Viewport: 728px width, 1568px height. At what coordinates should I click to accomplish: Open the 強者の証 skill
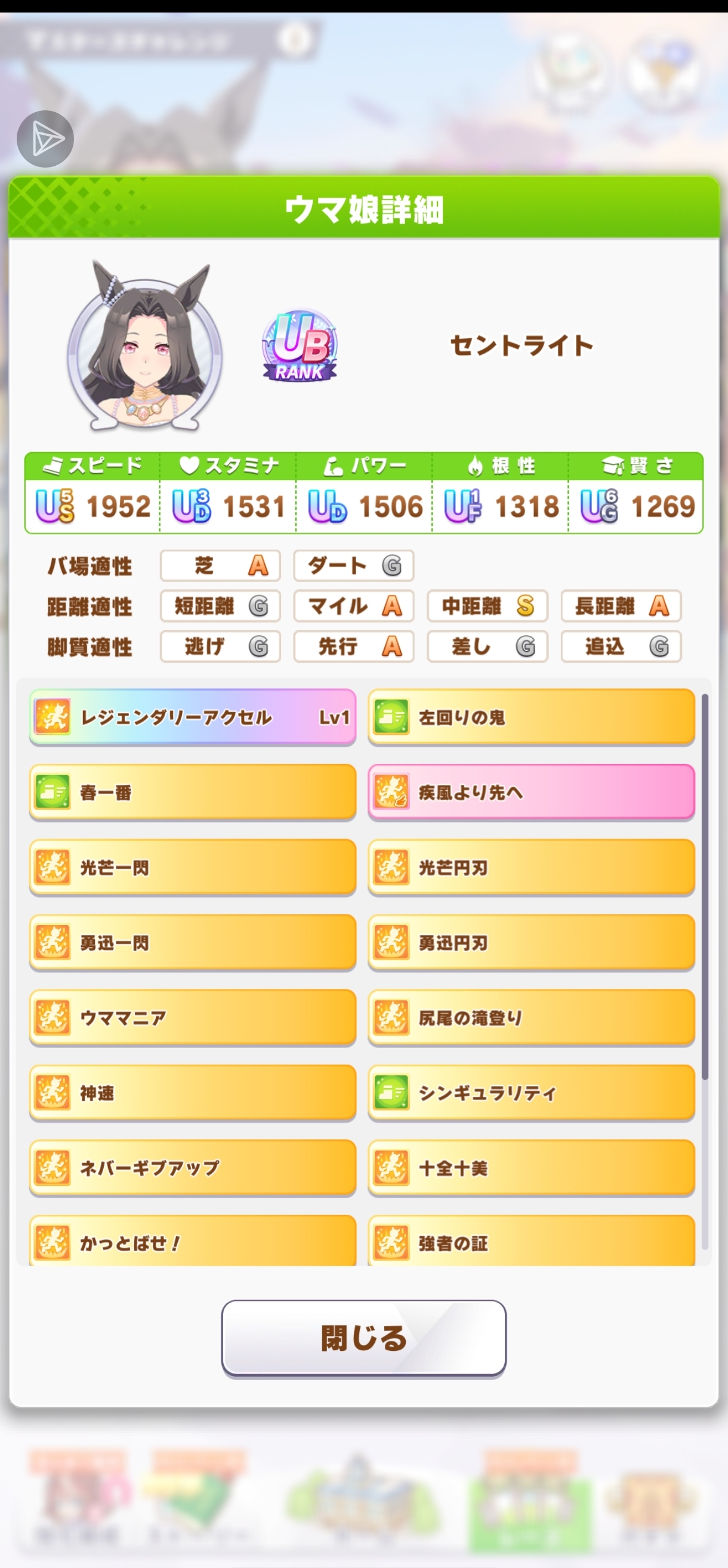pos(531,1242)
